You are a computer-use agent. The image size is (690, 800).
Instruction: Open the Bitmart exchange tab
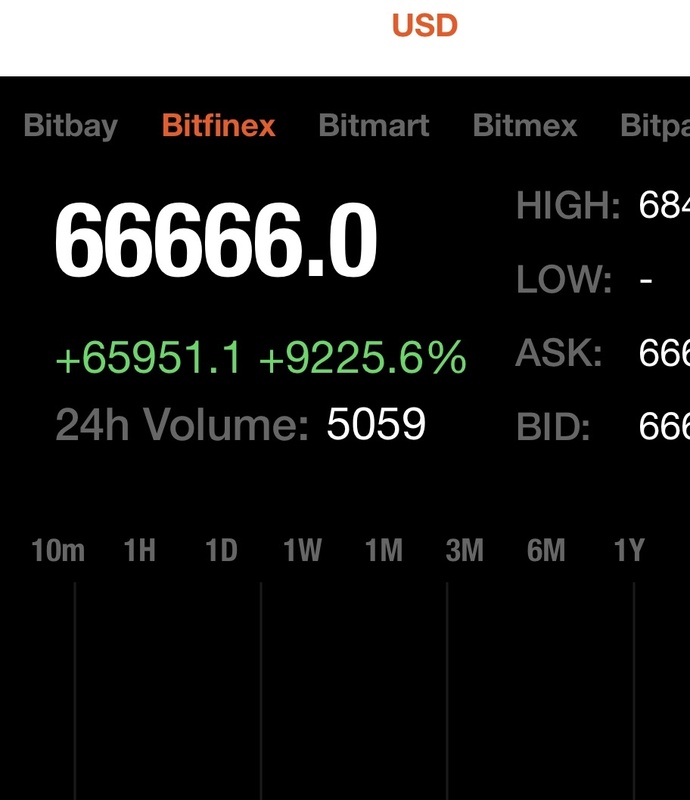373,126
